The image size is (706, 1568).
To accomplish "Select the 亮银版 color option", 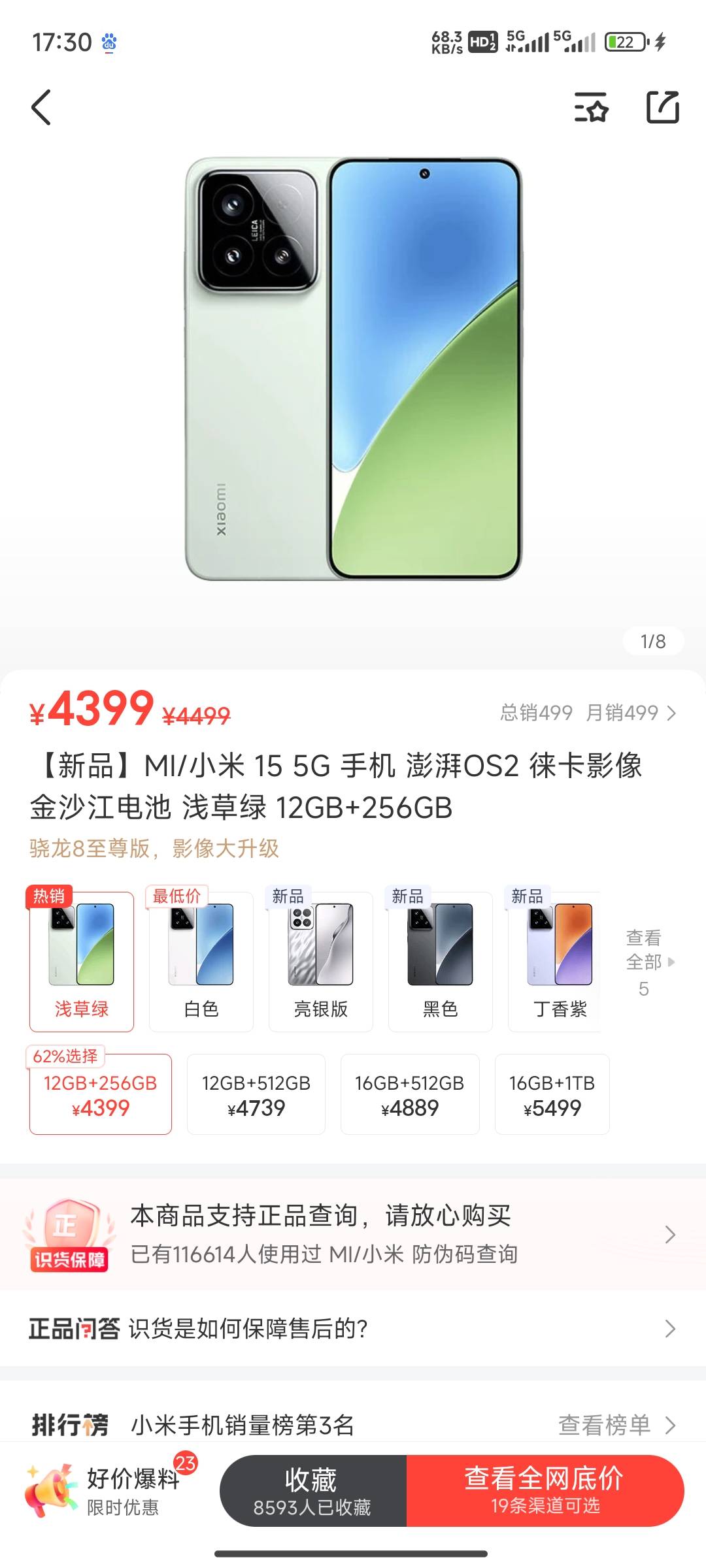I will click(320, 962).
